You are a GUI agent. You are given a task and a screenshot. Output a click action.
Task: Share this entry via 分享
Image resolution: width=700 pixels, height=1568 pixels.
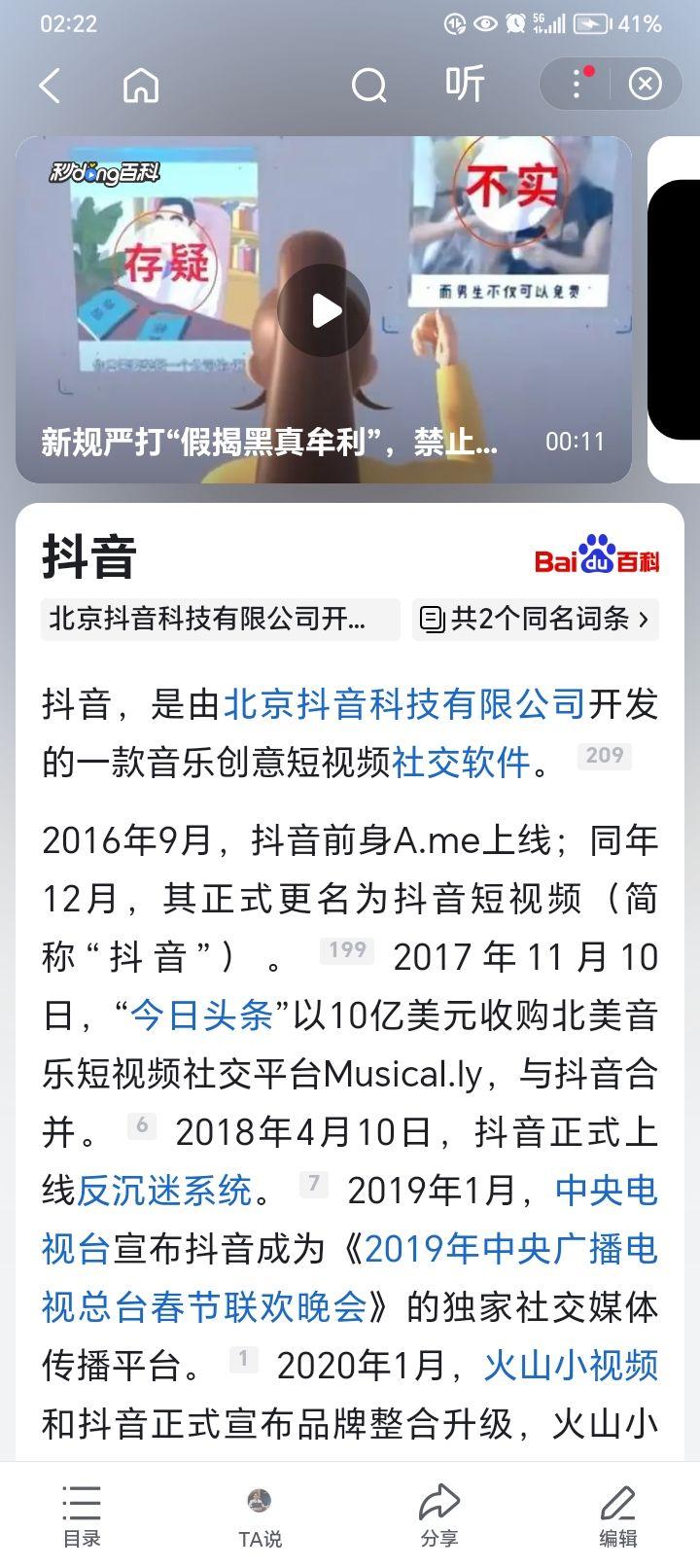click(x=439, y=1515)
